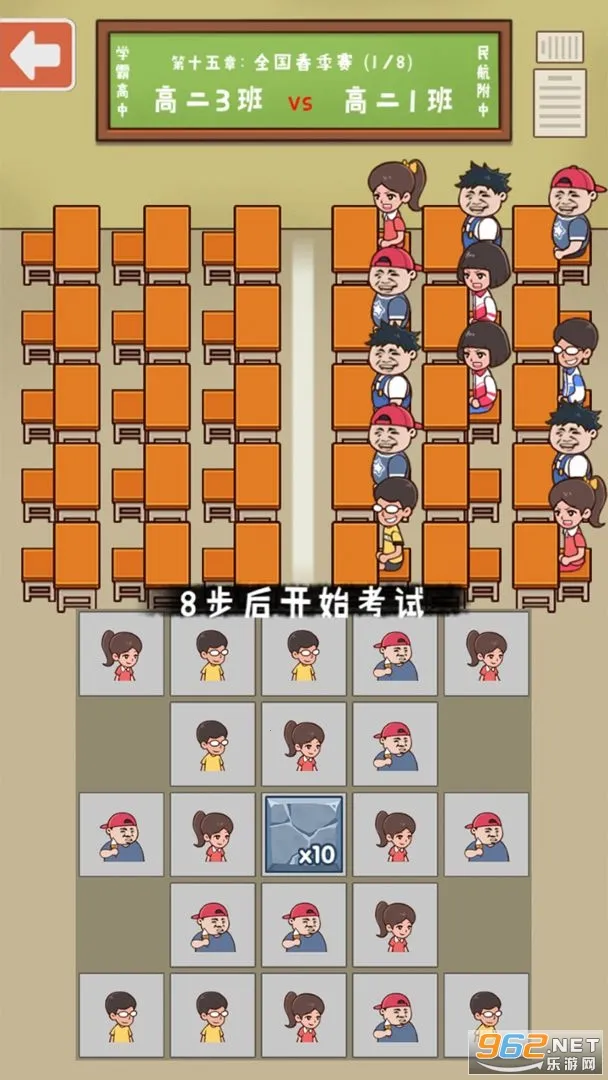Select the red-cap boy tile directly below the stone block

point(304,924)
